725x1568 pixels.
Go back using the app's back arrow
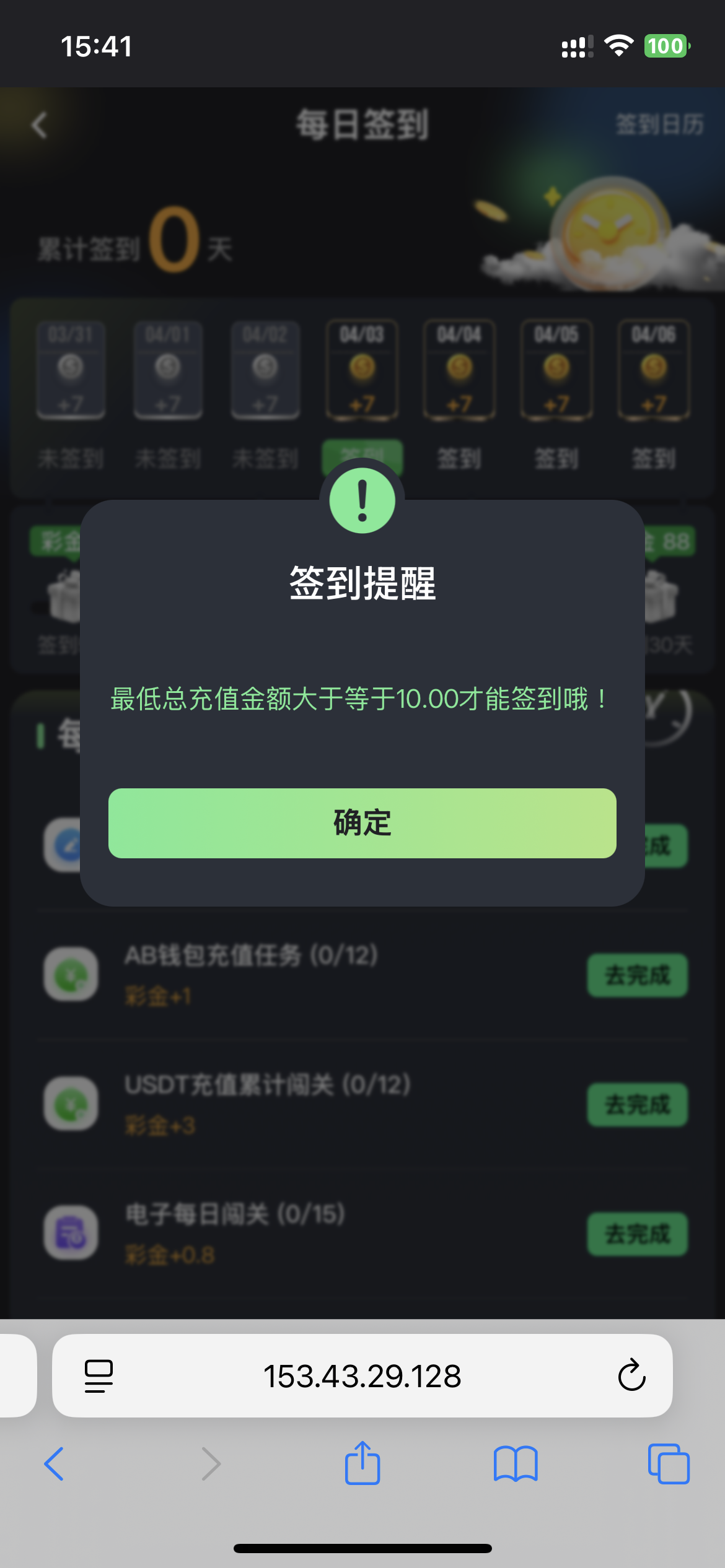(39, 126)
